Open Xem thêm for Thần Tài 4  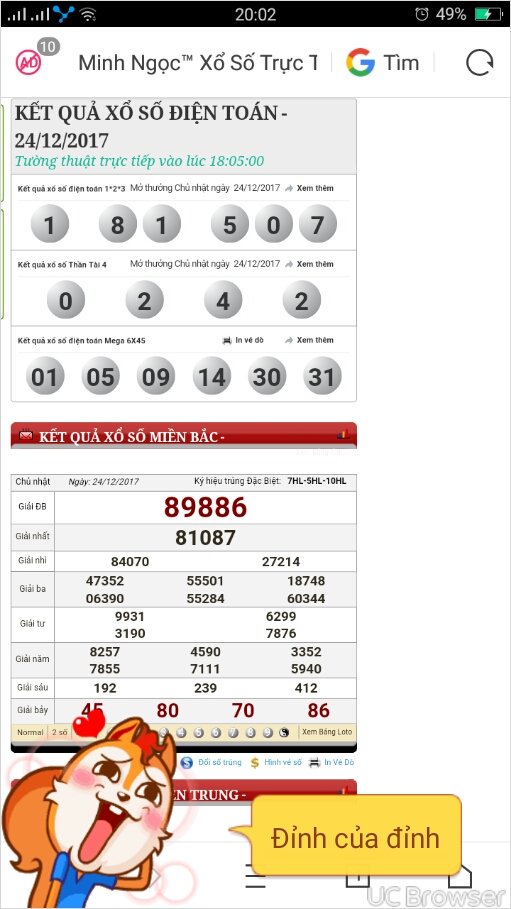[309, 264]
